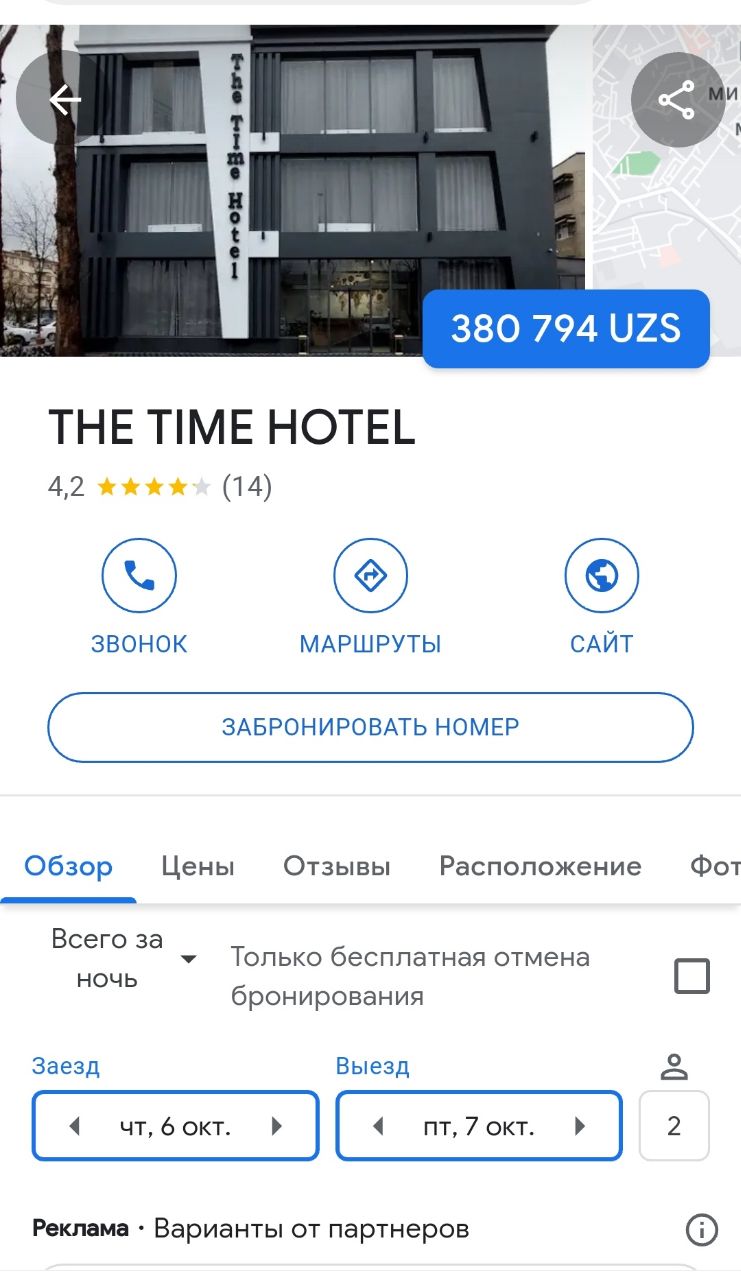This screenshot has width=741, height=1280.
Task: Move check-out date one day later
Action: tap(580, 1127)
